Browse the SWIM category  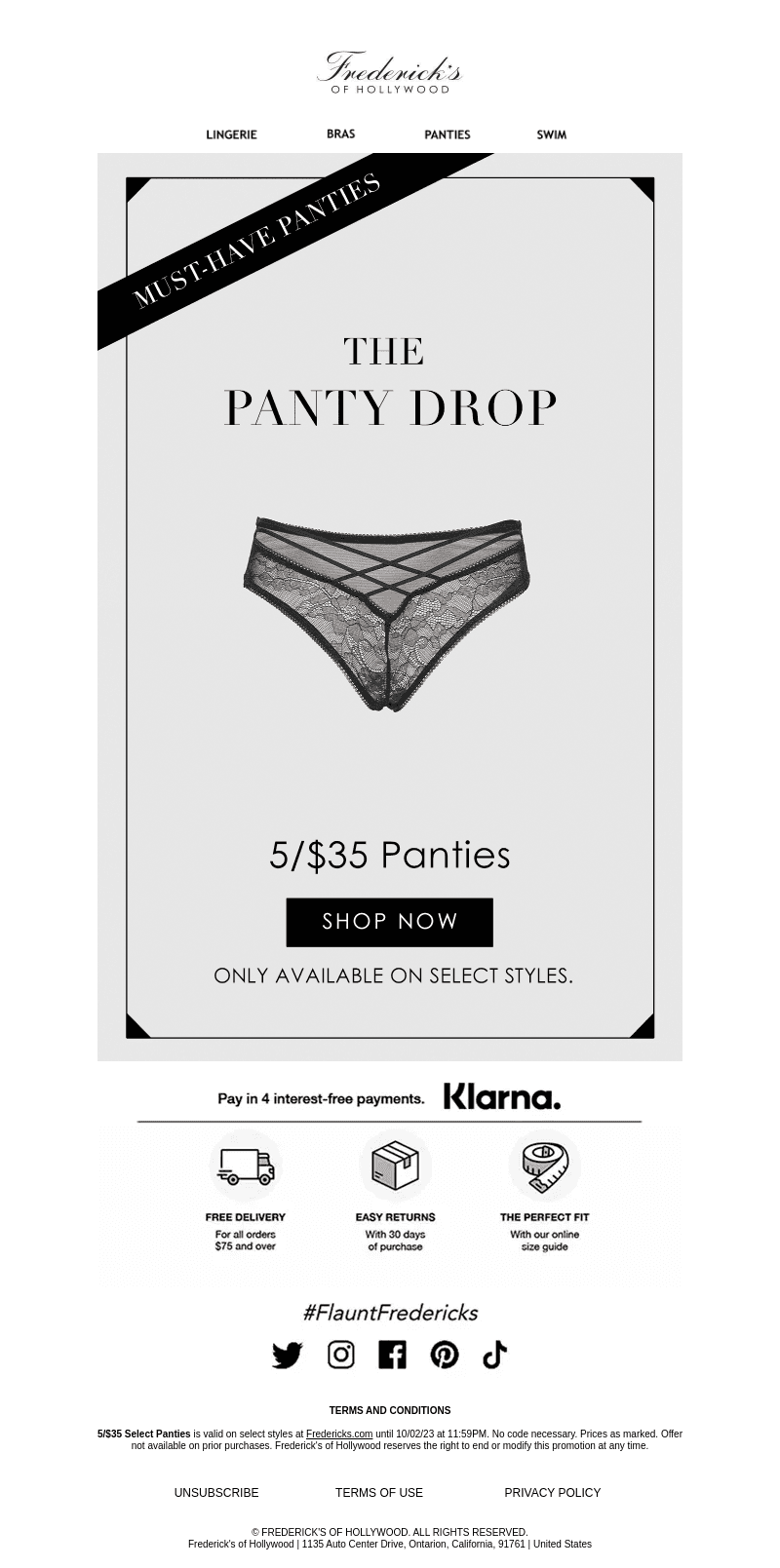pos(551,134)
